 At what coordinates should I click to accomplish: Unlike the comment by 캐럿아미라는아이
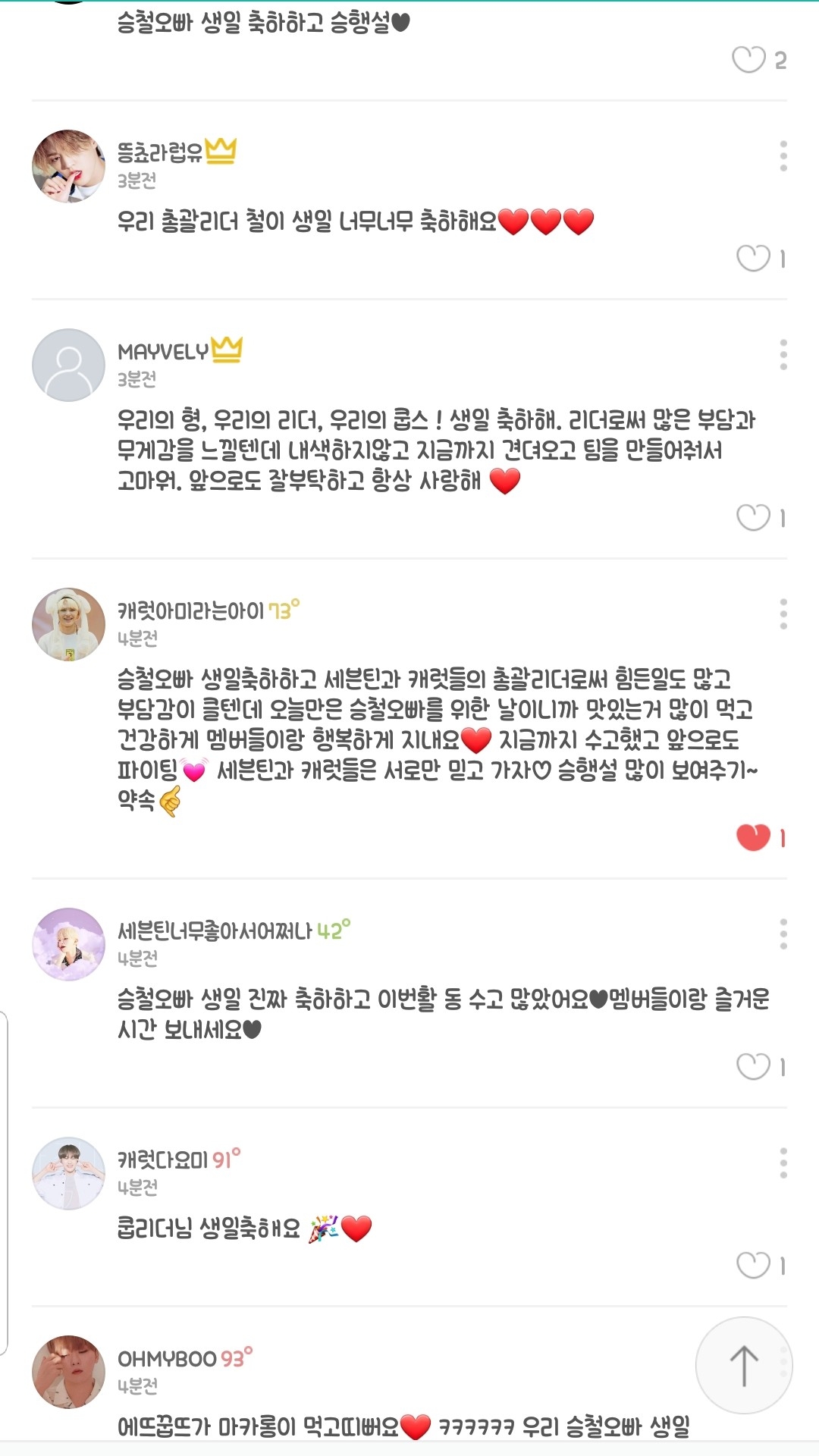(753, 837)
